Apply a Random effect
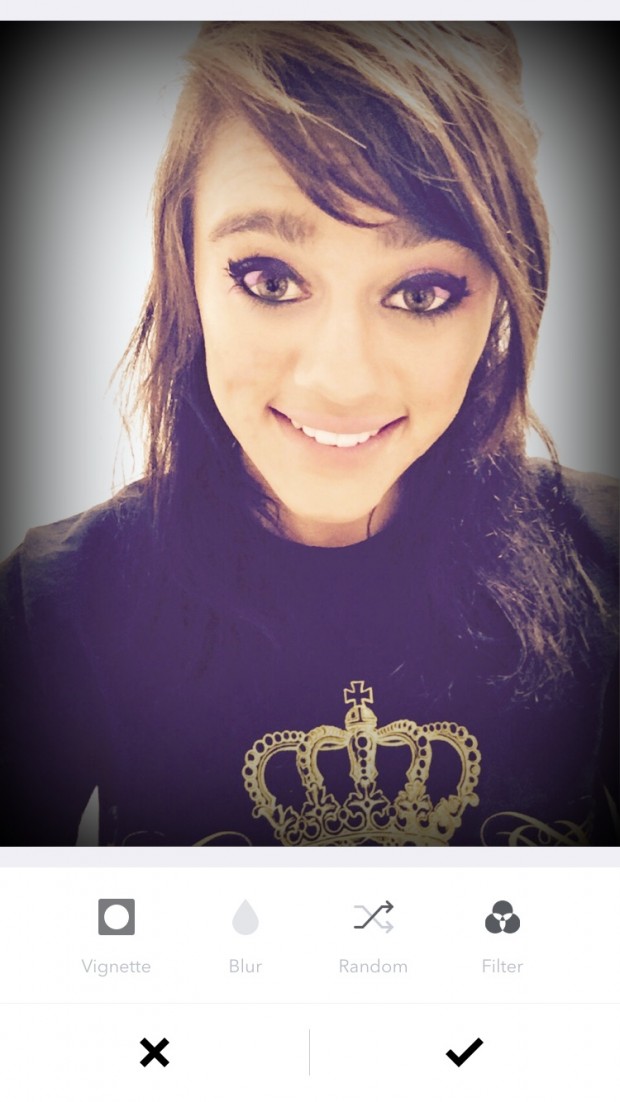 (x=373, y=933)
